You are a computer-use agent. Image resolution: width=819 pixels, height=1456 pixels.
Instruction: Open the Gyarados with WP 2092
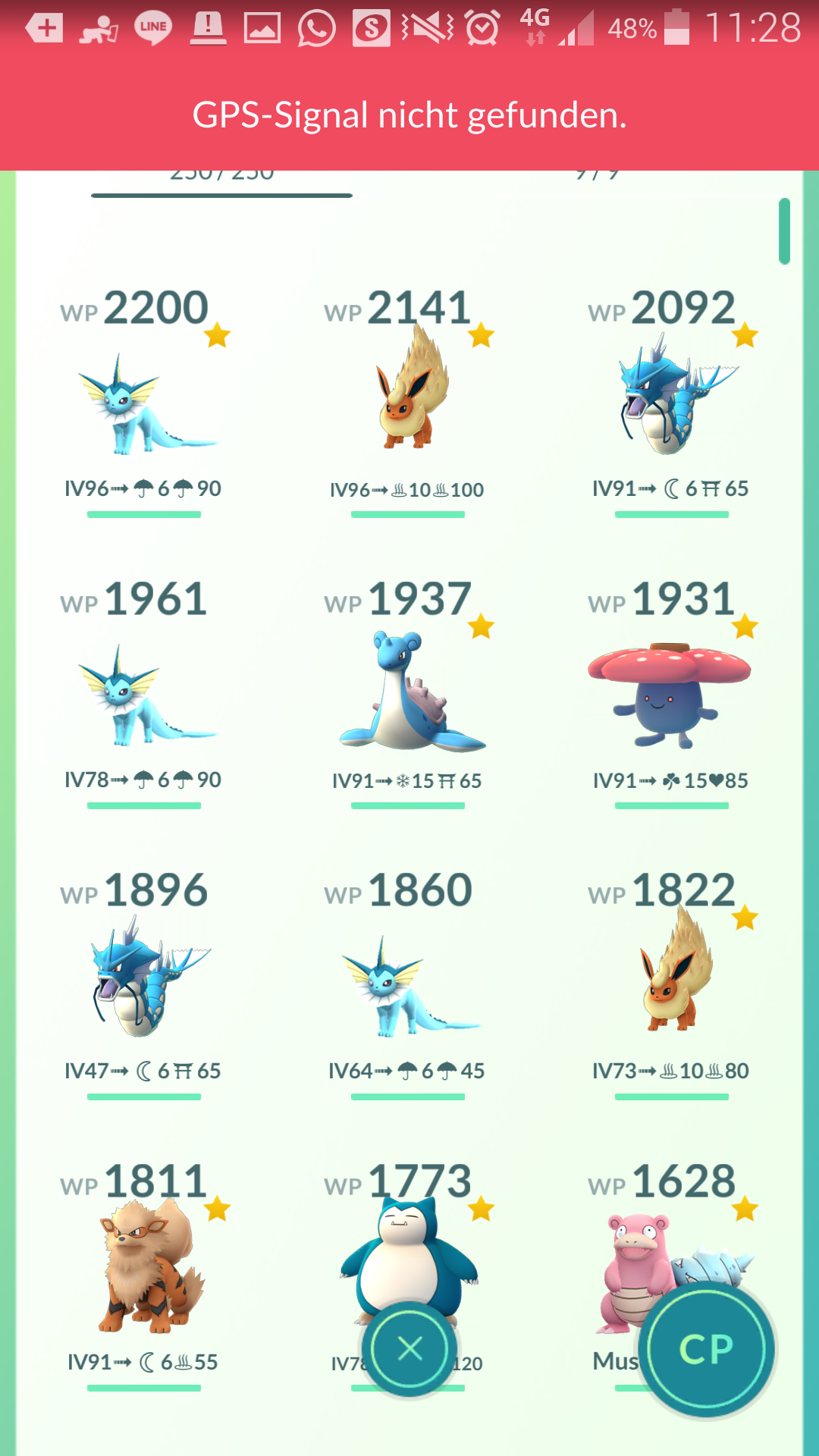(x=673, y=394)
